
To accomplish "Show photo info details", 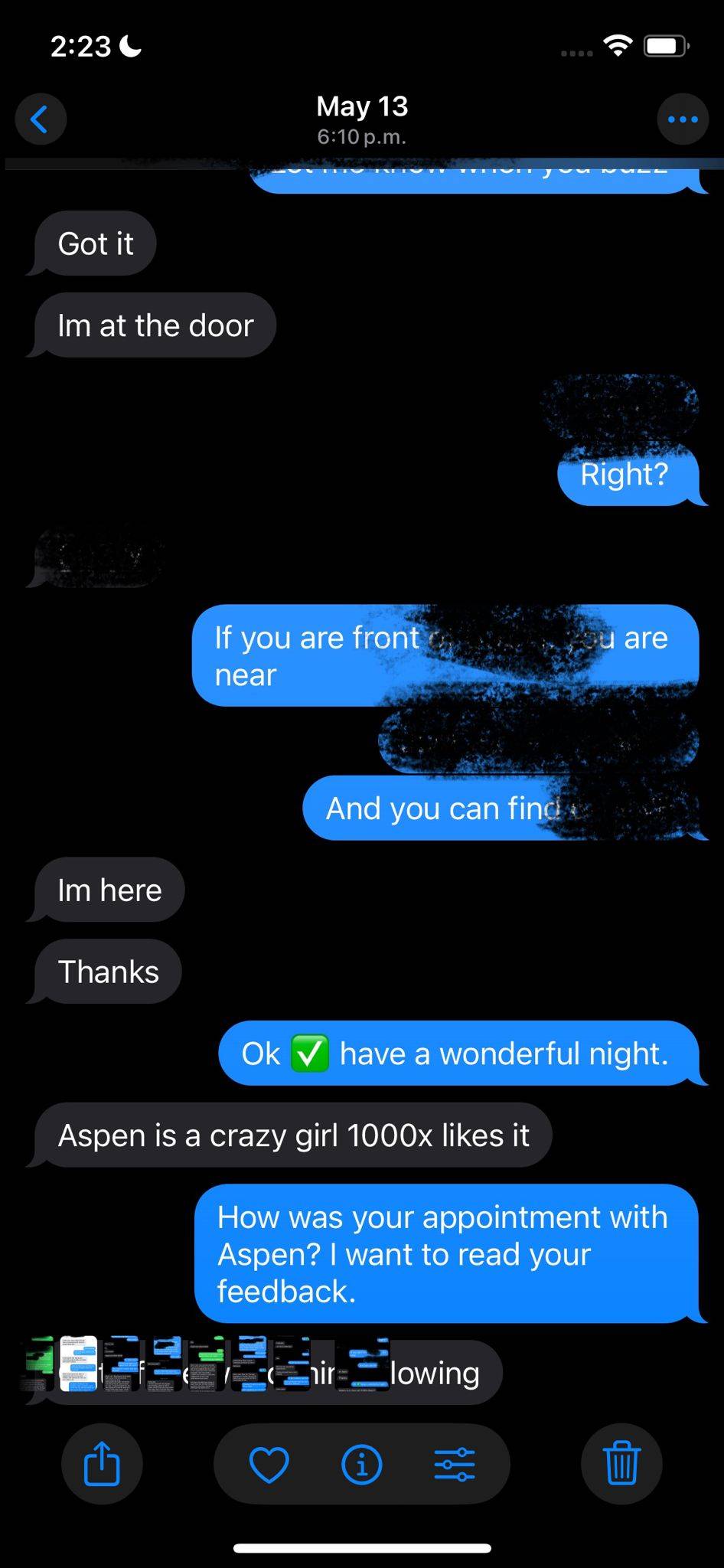I will [361, 1465].
